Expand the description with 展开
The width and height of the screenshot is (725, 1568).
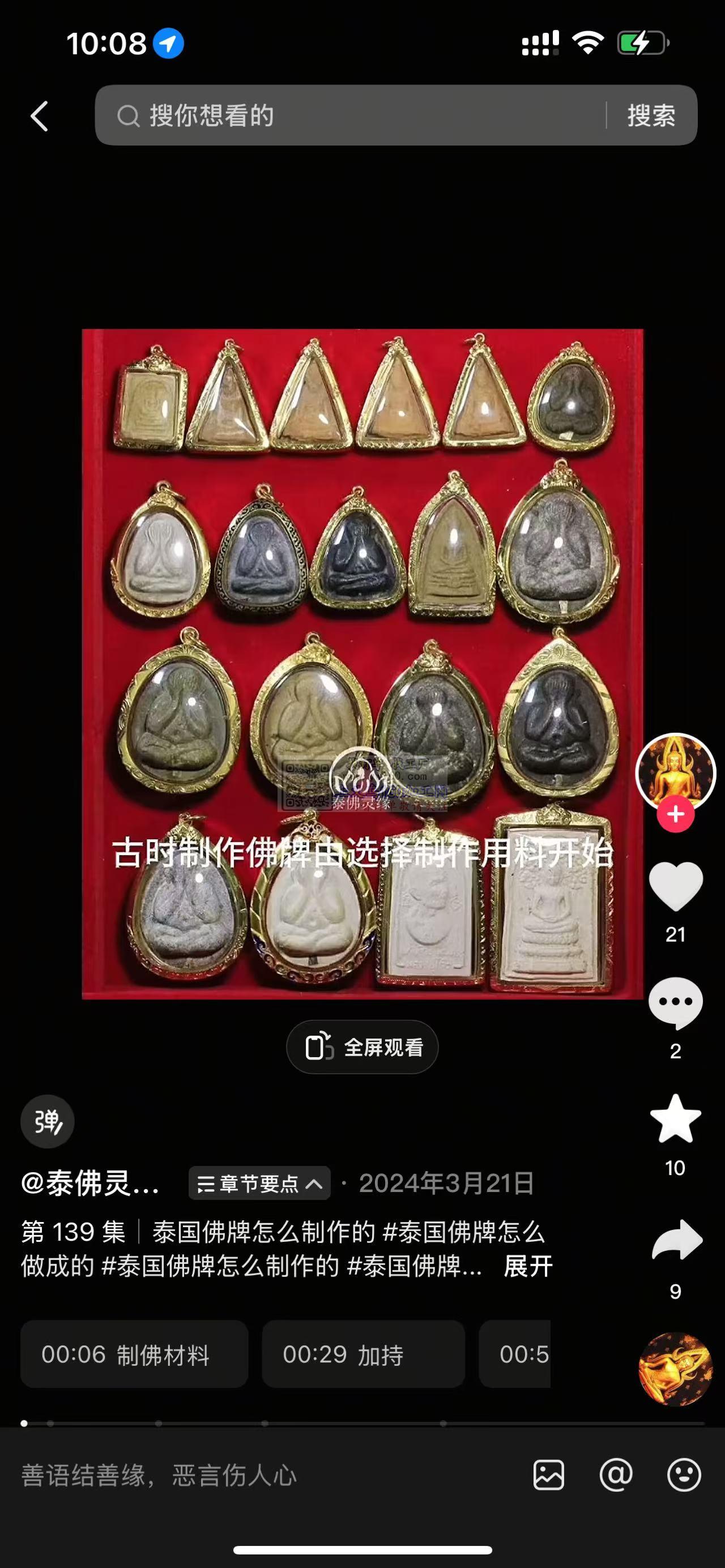pos(528,1267)
